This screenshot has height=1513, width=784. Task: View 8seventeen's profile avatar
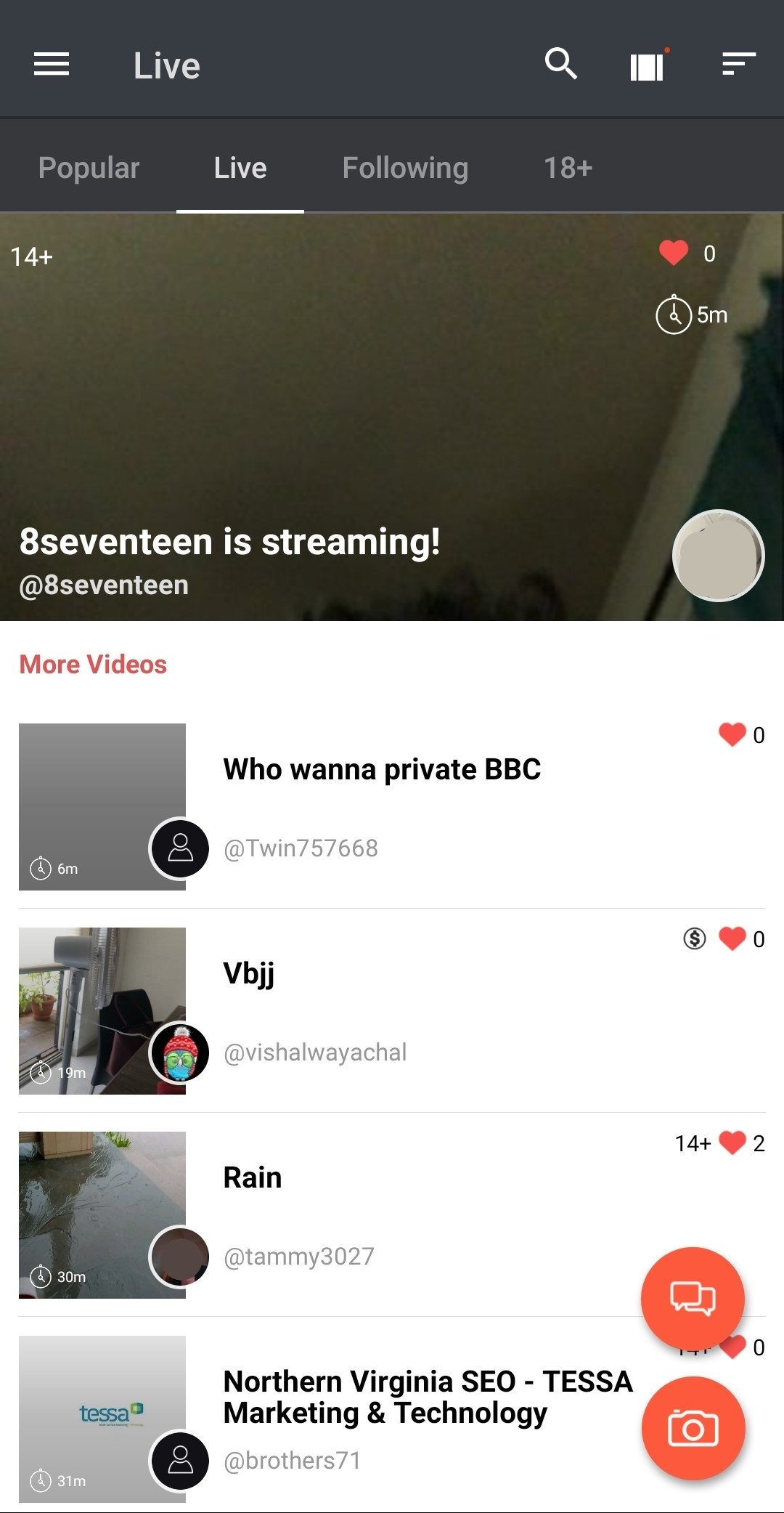pos(718,556)
